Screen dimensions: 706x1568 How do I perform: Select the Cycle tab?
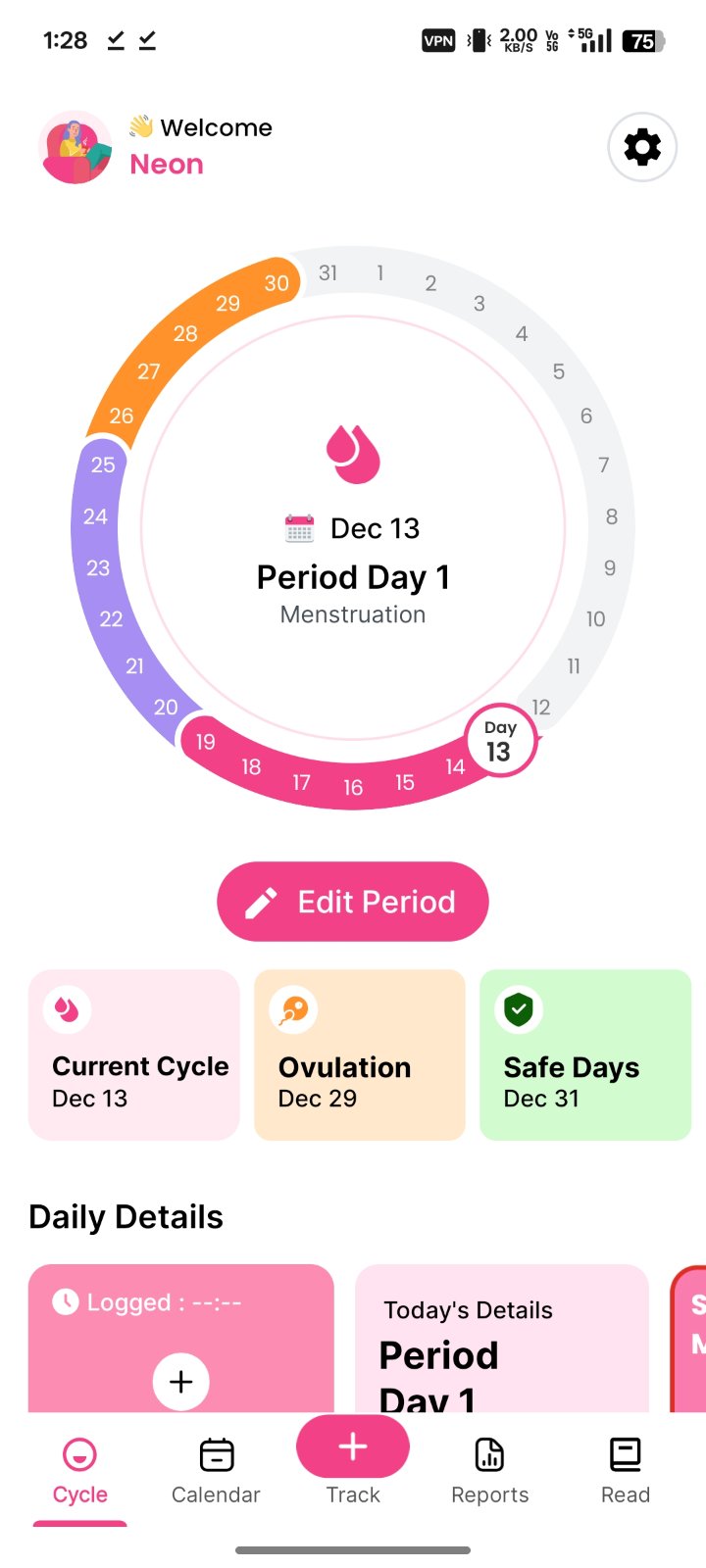coord(79,1470)
